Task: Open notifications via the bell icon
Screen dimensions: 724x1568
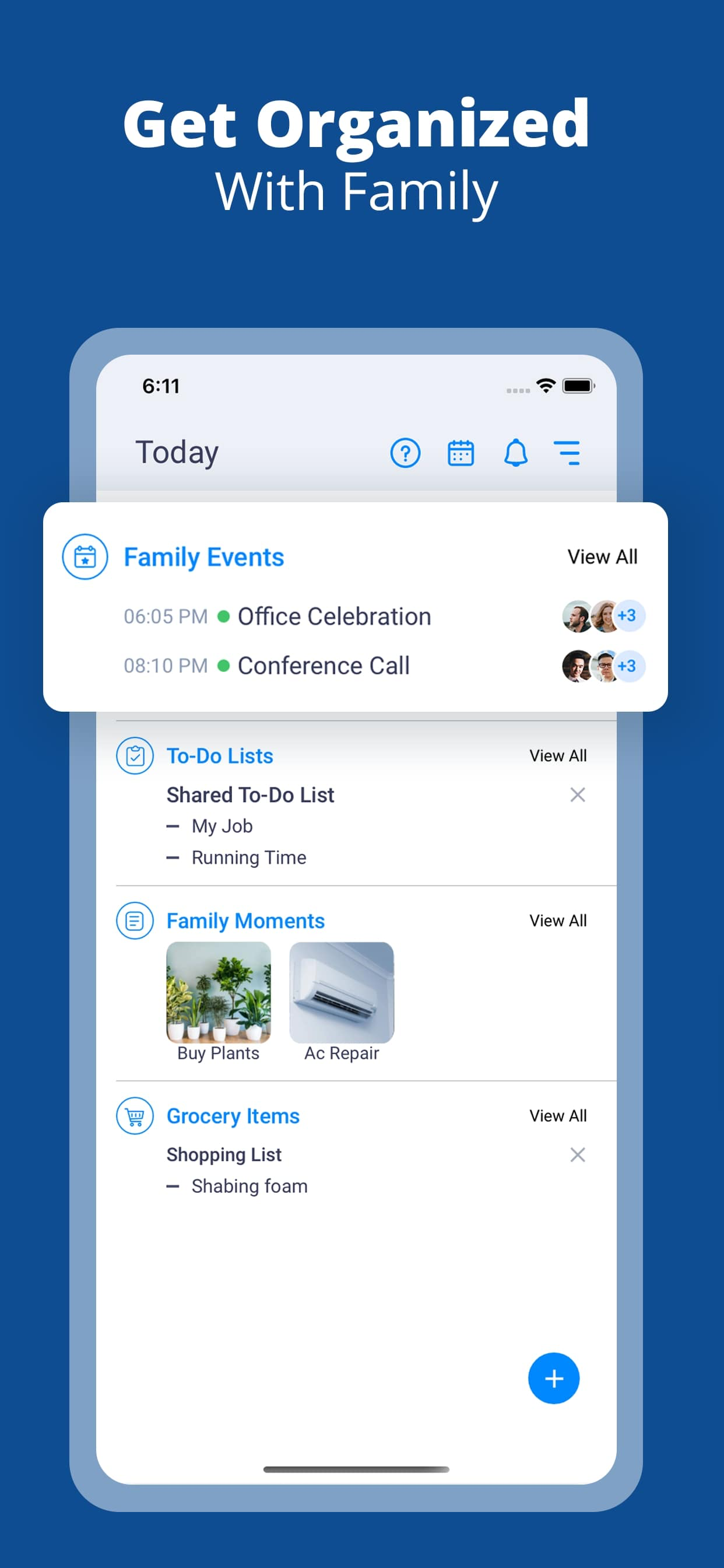Action: [x=515, y=452]
